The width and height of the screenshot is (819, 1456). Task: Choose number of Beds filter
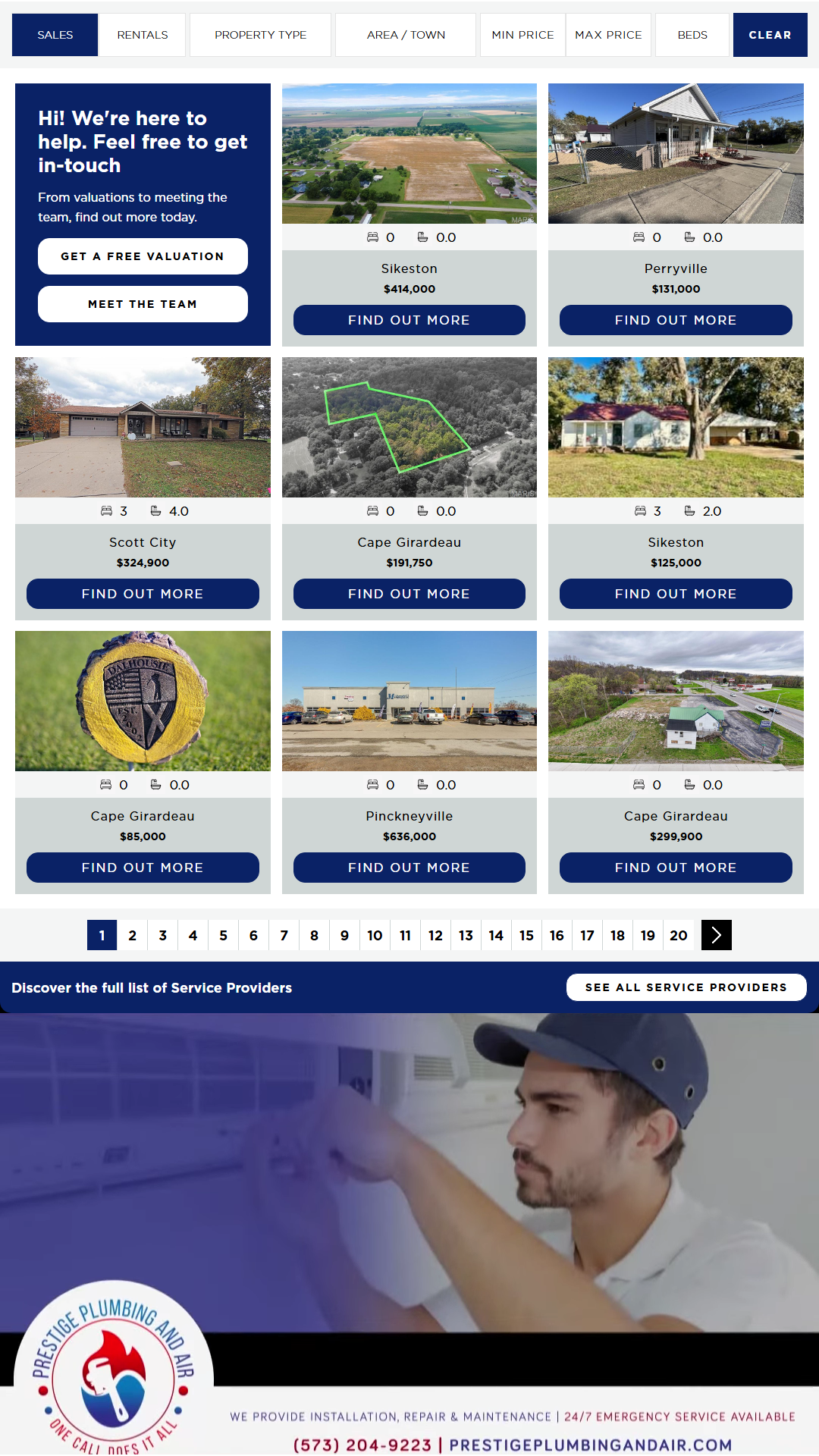[x=692, y=35]
